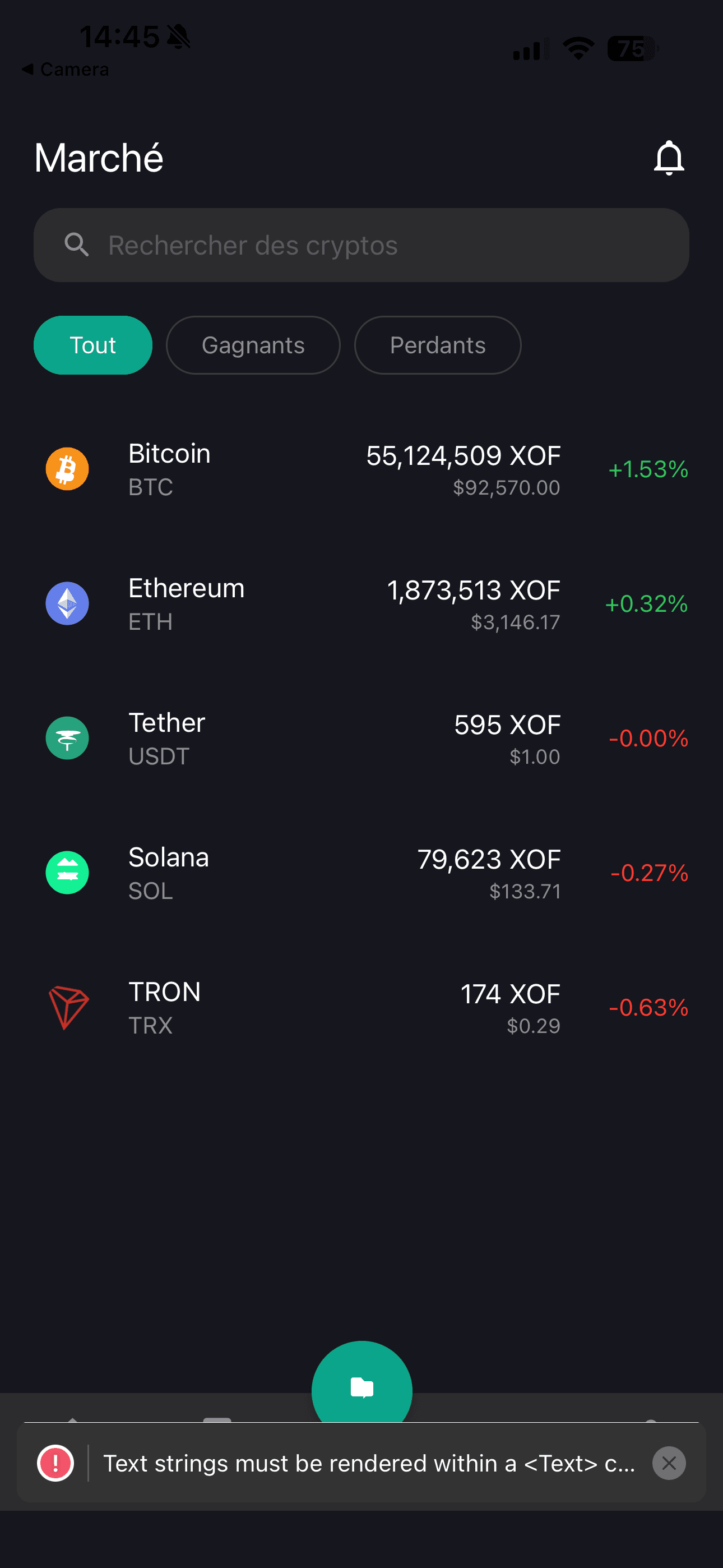
Task: Tap the Solana price 79,623 XOF
Action: point(489,859)
